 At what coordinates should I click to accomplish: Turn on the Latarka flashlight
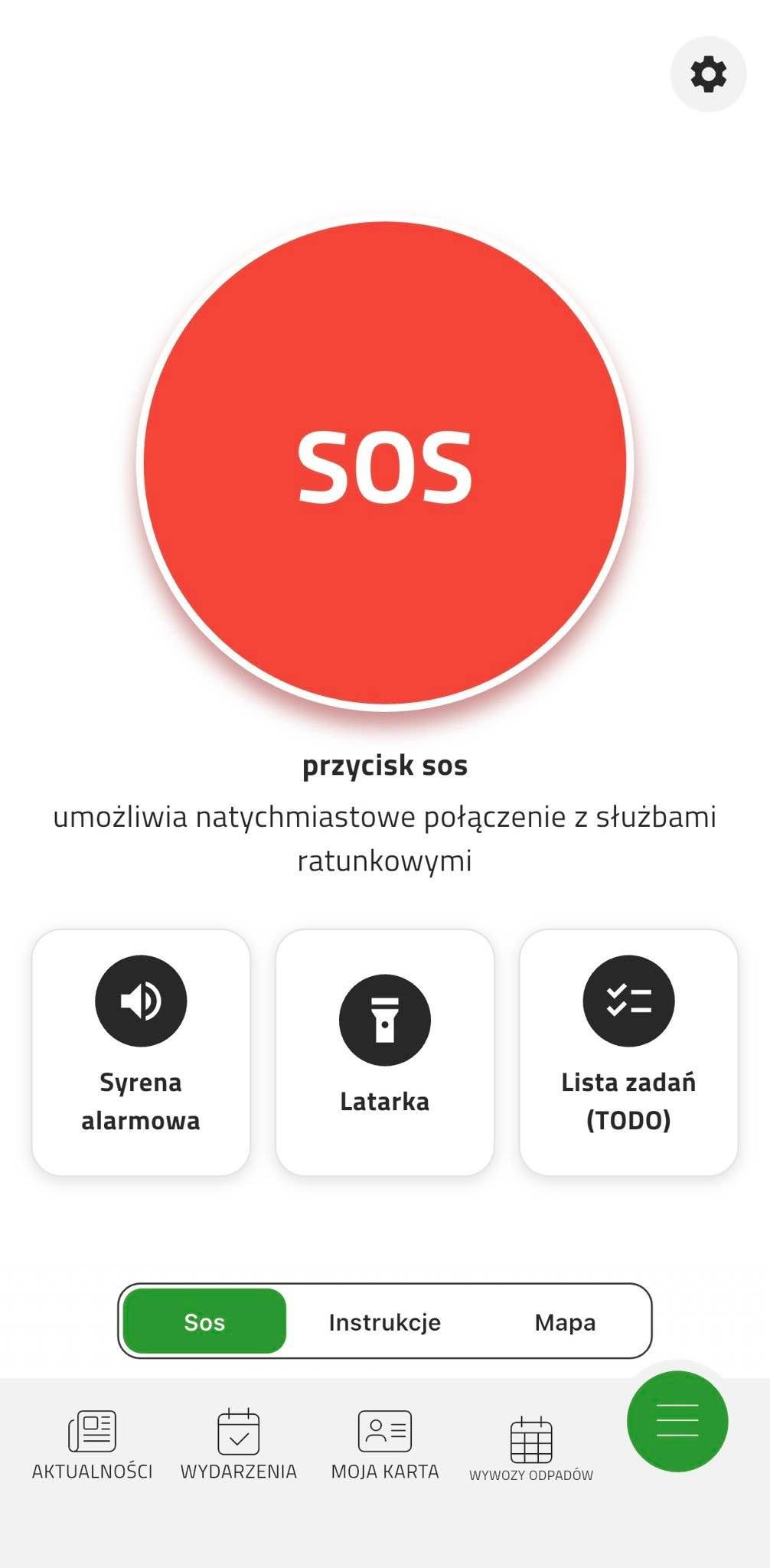point(385,1052)
